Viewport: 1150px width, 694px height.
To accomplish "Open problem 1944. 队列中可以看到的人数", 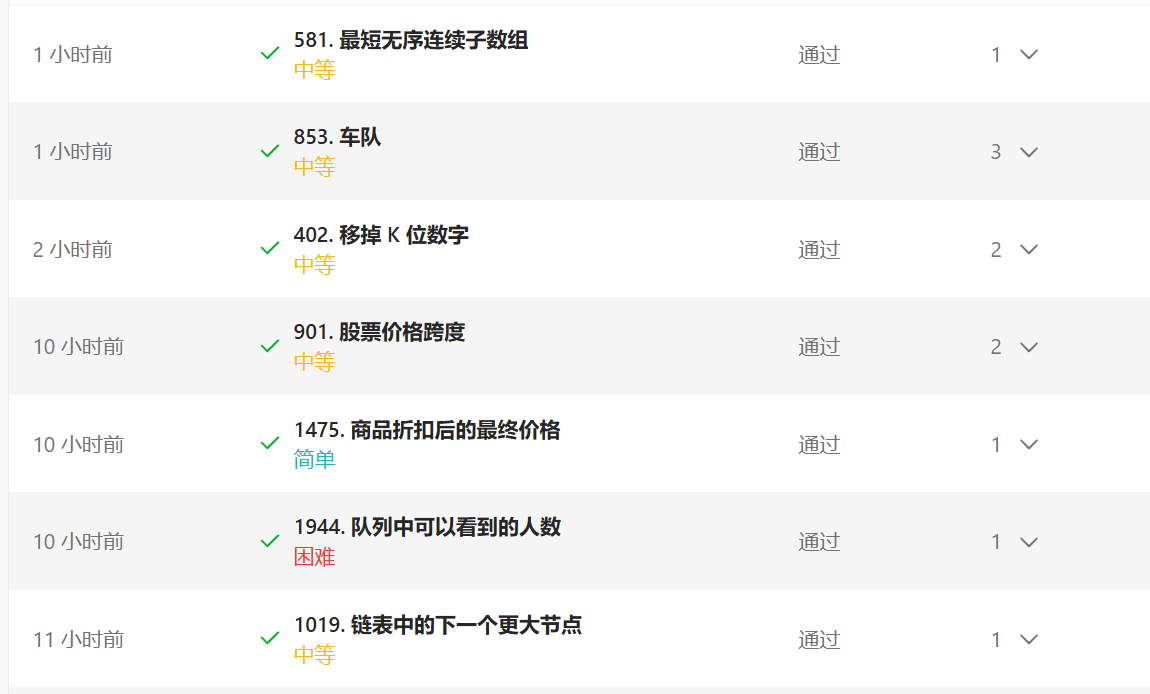I will pos(427,528).
